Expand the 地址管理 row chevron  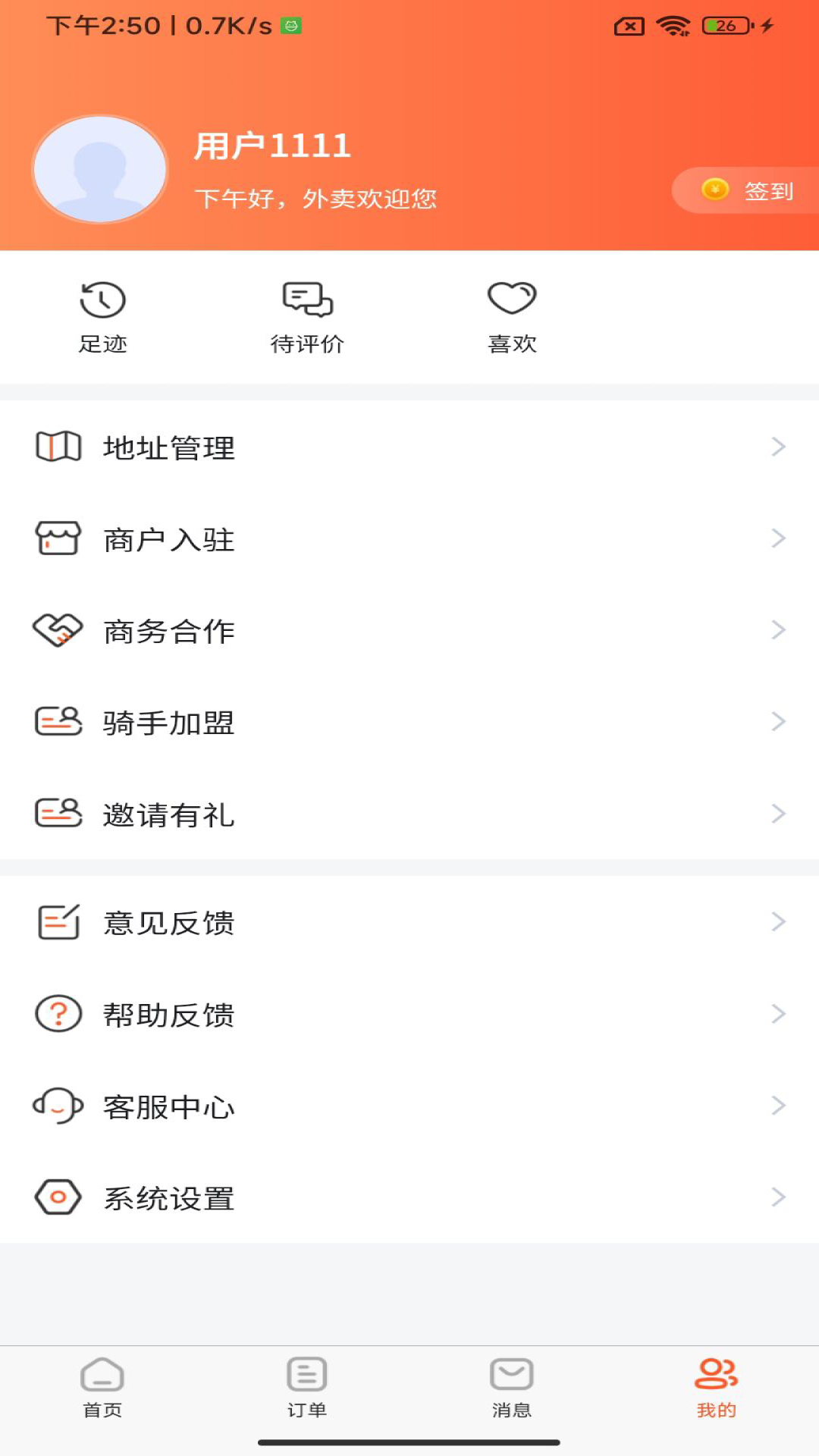click(x=779, y=447)
